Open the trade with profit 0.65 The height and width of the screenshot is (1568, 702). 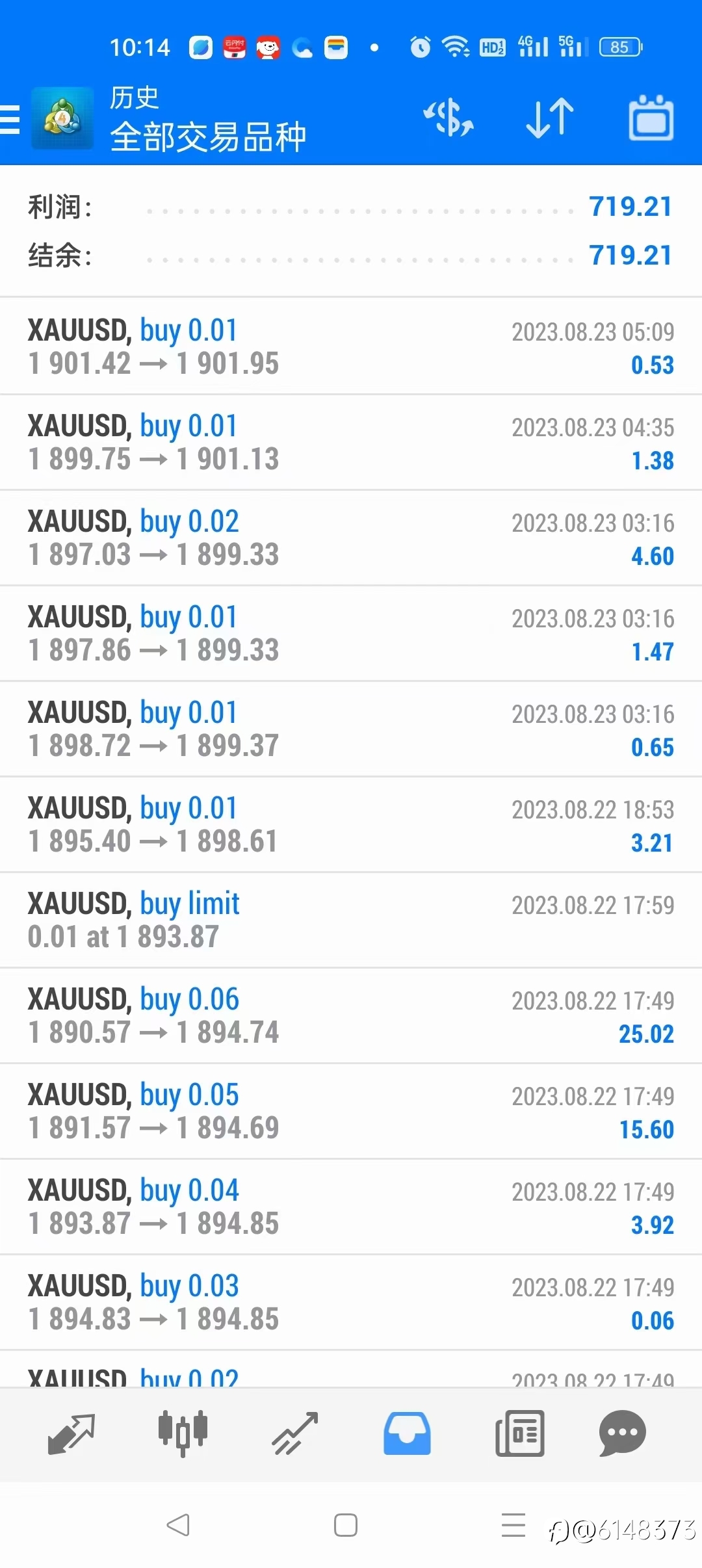351,729
